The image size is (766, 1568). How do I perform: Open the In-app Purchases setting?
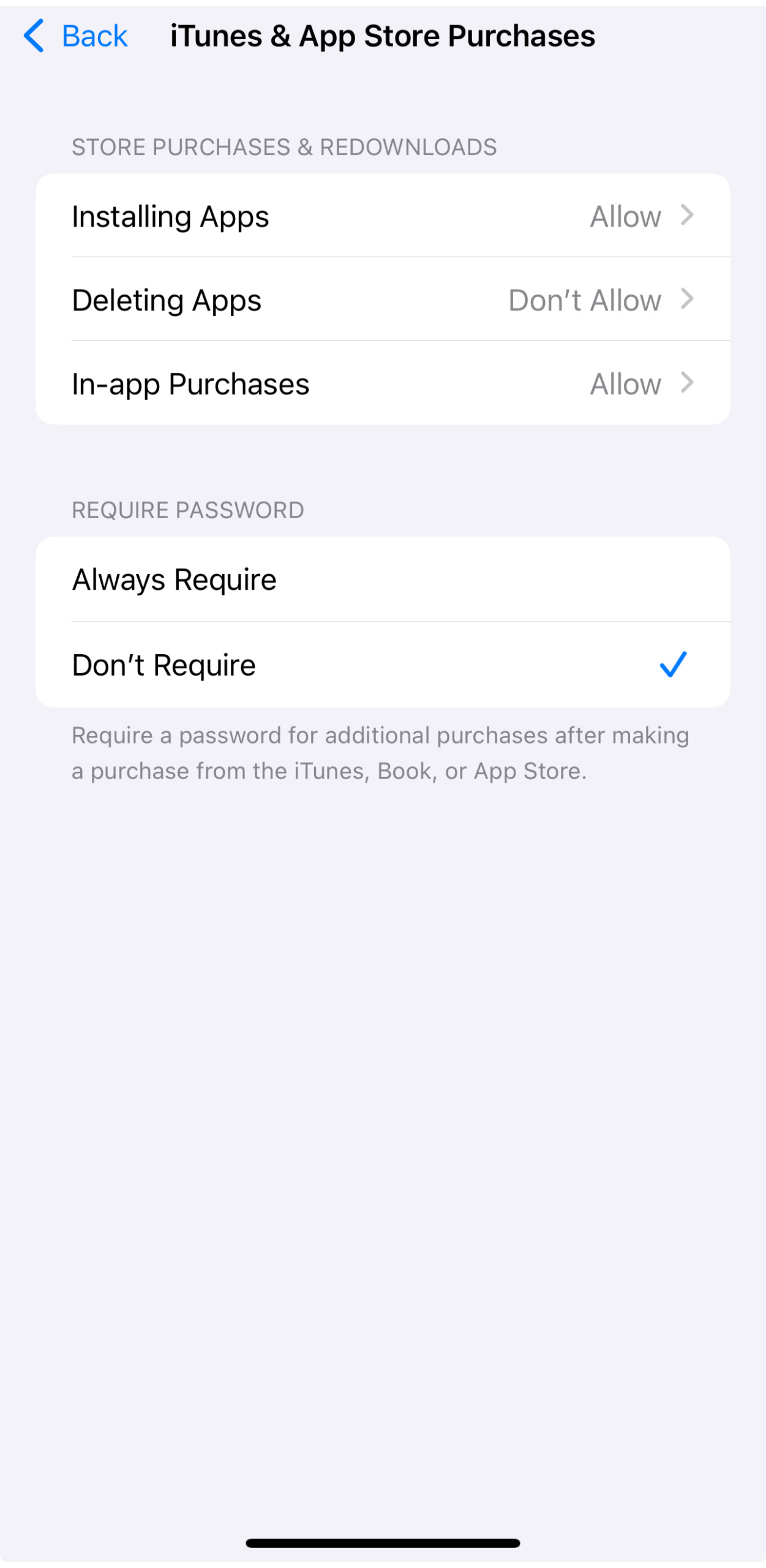(x=382, y=384)
